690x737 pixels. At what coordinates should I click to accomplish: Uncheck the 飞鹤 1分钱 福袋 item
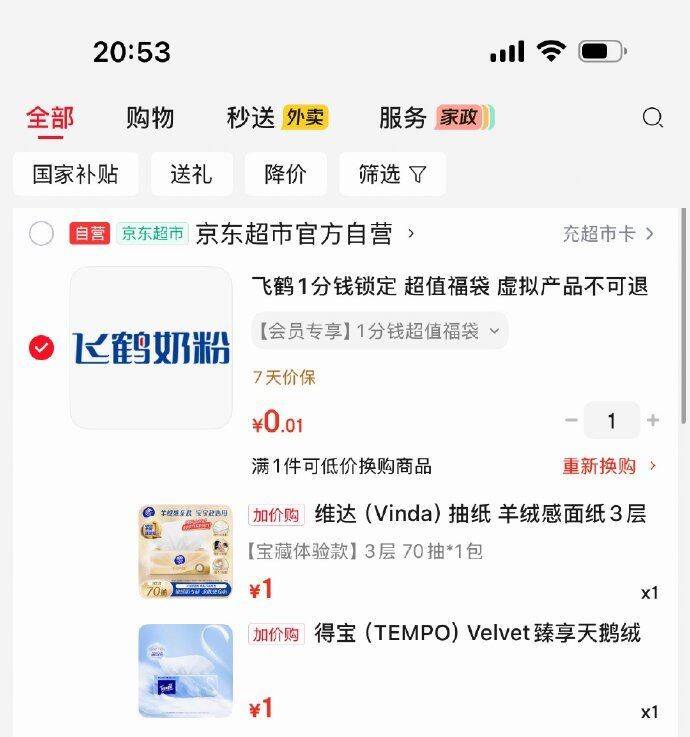(x=41, y=348)
